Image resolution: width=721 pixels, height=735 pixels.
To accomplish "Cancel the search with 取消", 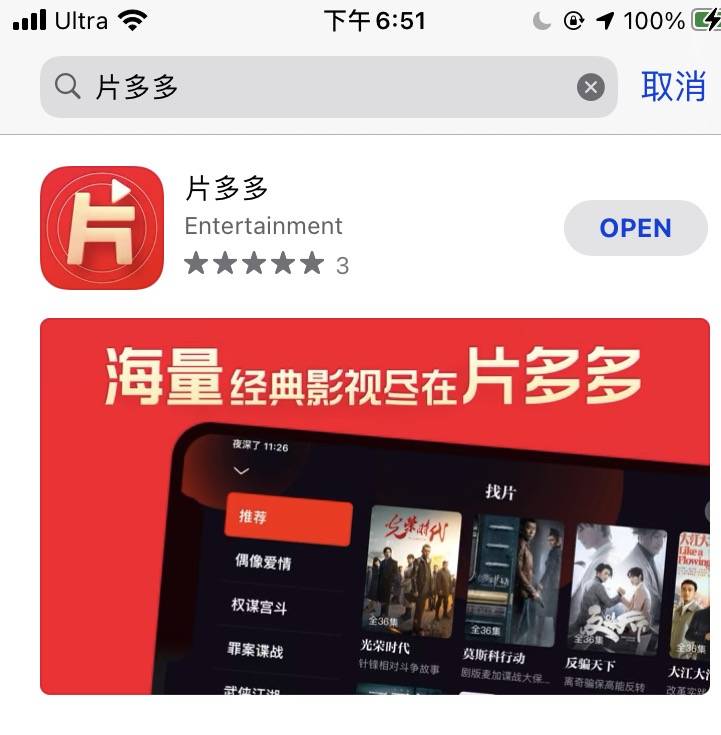I will pyautogui.click(x=673, y=87).
